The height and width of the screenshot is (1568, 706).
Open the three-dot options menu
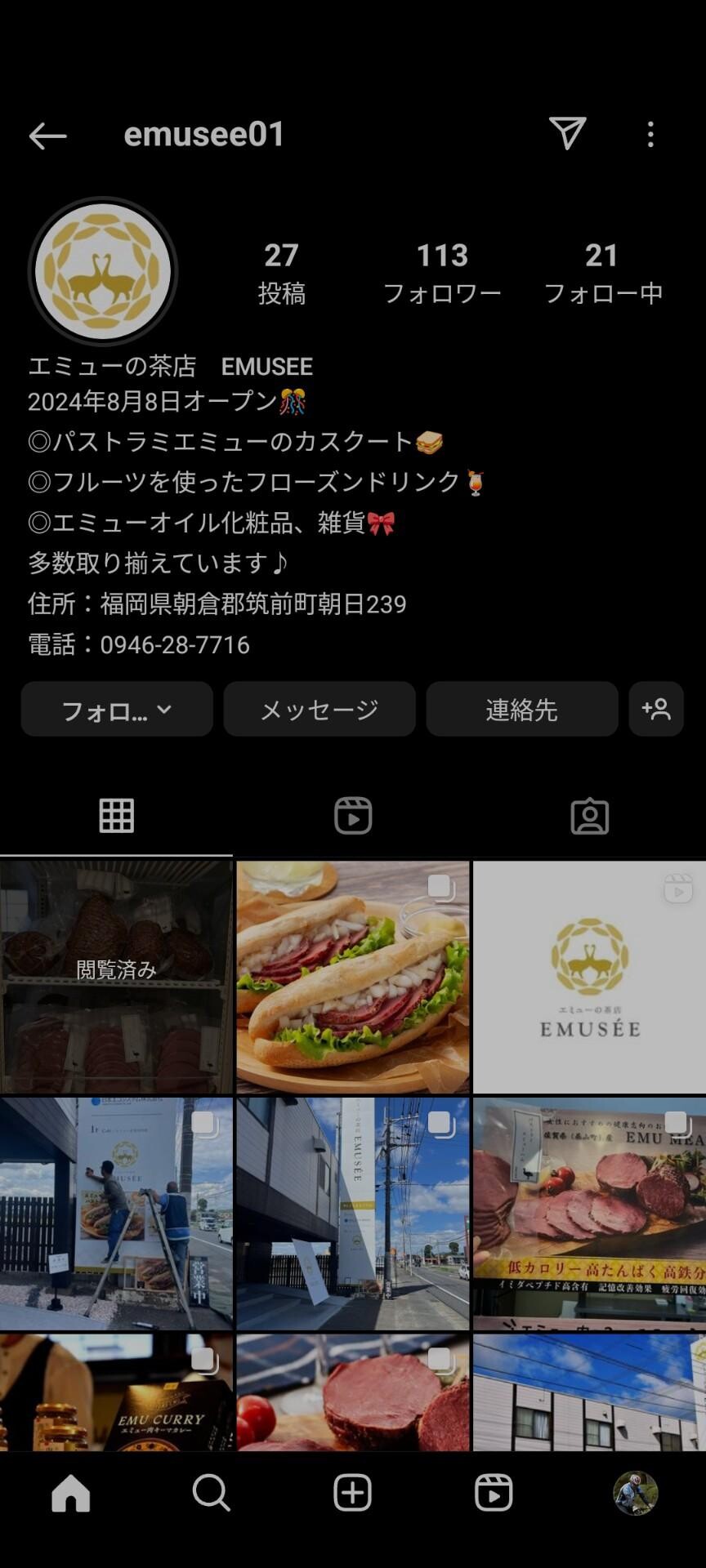point(650,134)
